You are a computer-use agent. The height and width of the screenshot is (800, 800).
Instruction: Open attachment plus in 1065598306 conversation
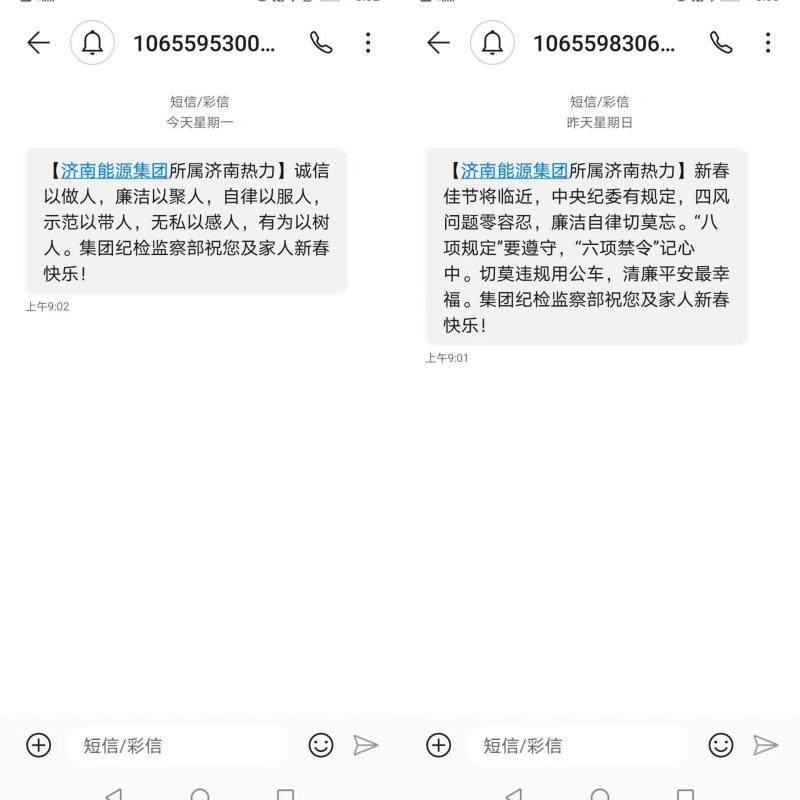point(438,745)
